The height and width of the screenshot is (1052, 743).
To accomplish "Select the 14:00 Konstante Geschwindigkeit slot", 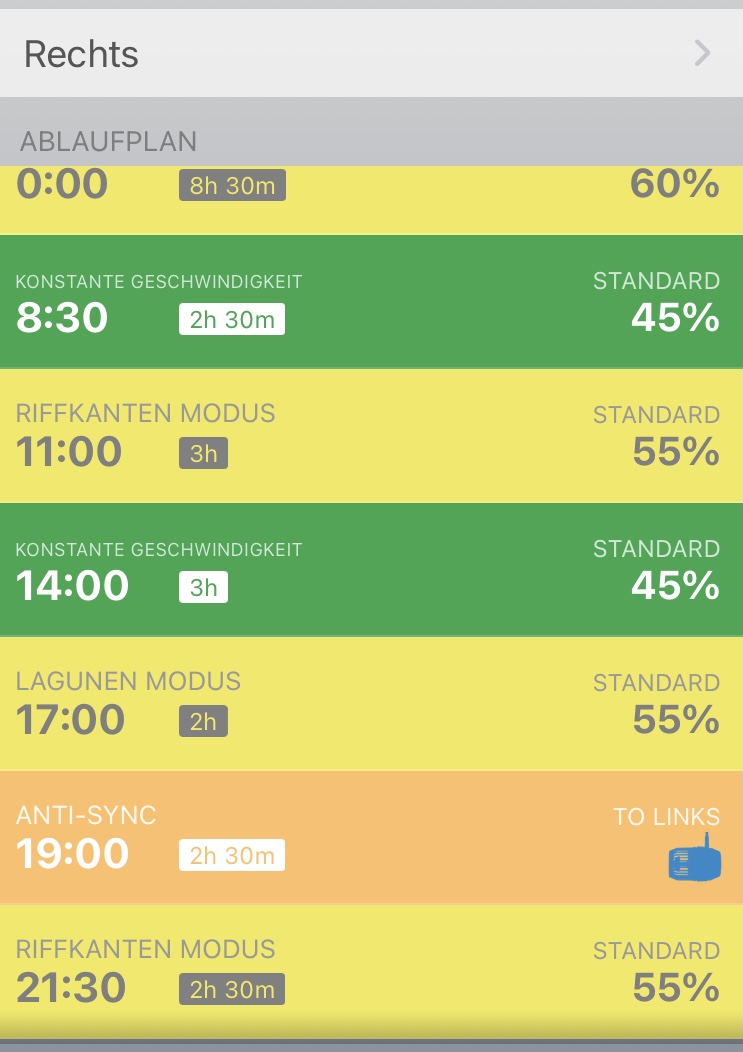I will coord(371,570).
